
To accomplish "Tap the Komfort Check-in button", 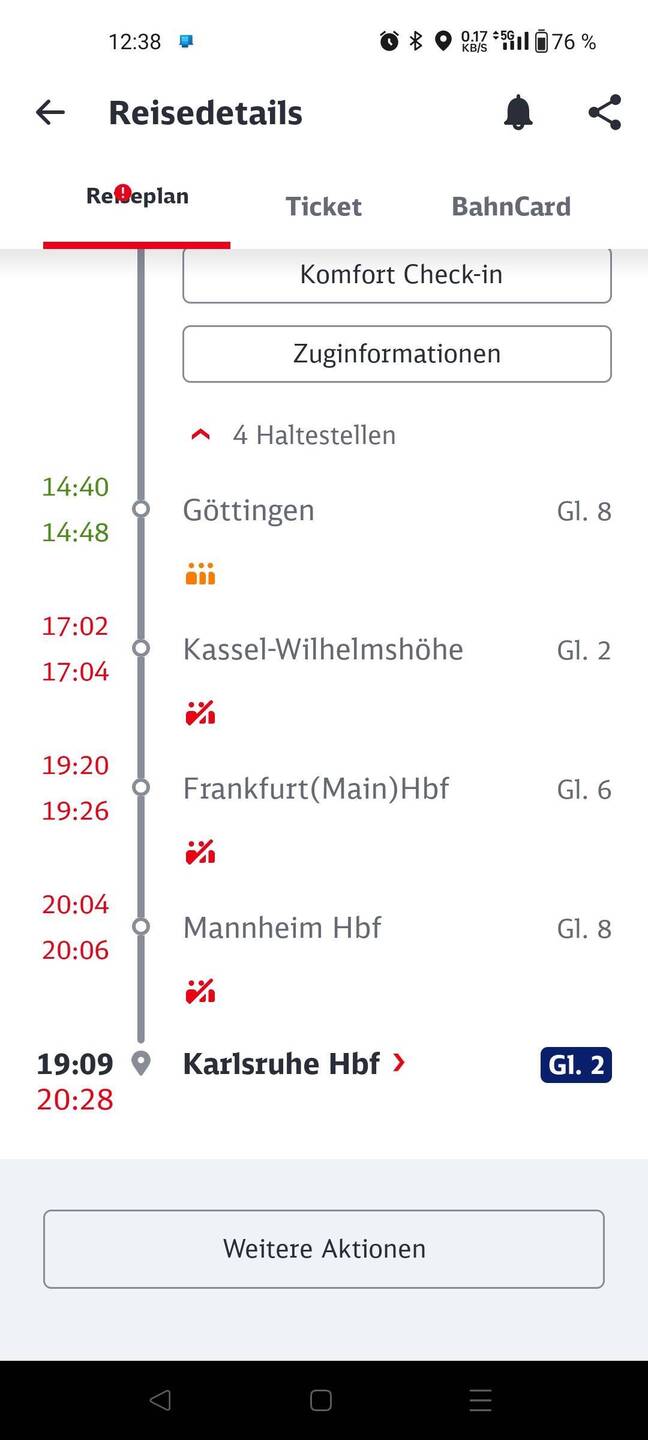I will [397, 275].
